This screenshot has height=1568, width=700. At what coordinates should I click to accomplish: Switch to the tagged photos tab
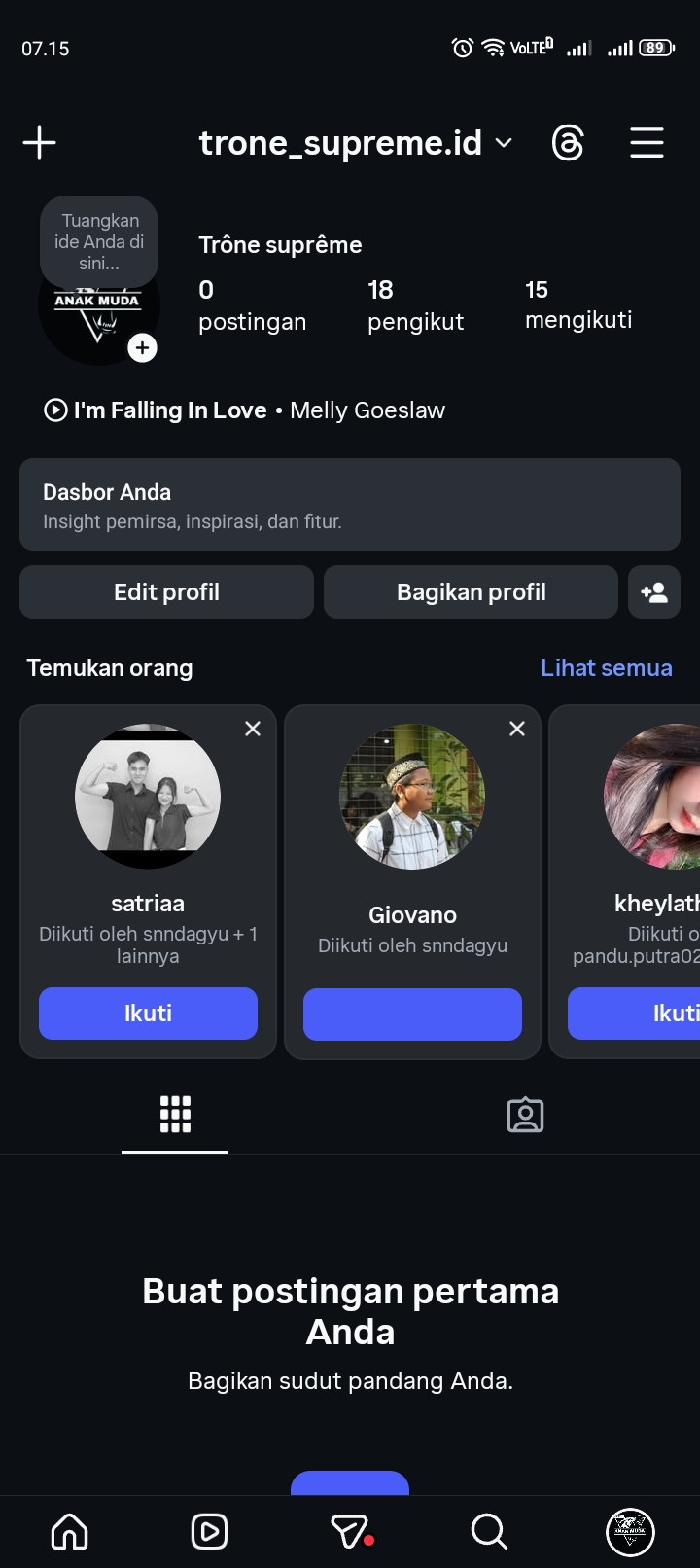[525, 1115]
